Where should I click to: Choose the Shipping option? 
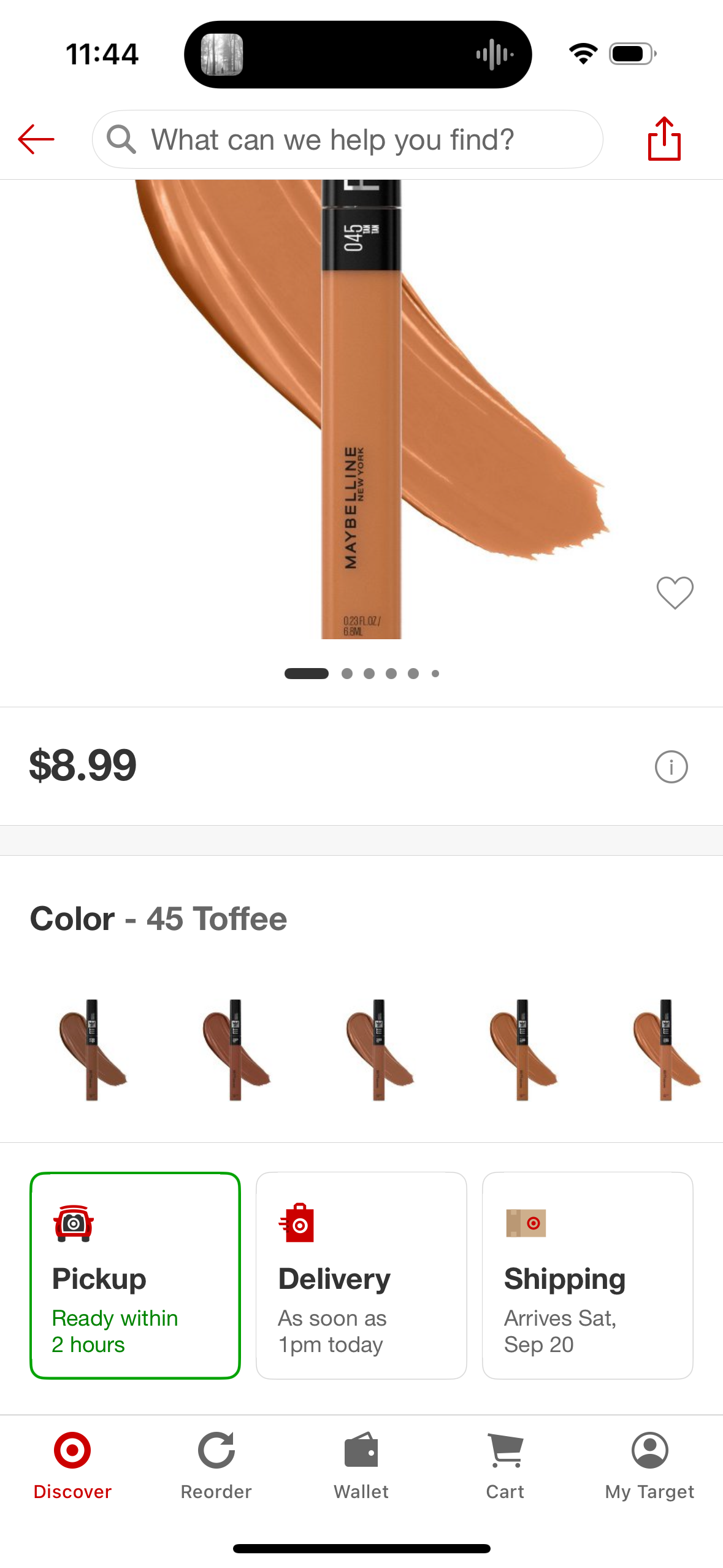pos(587,1275)
